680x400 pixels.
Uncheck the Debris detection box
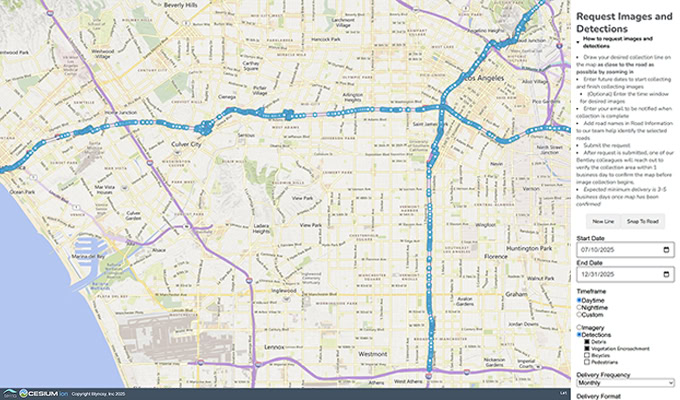(588, 341)
